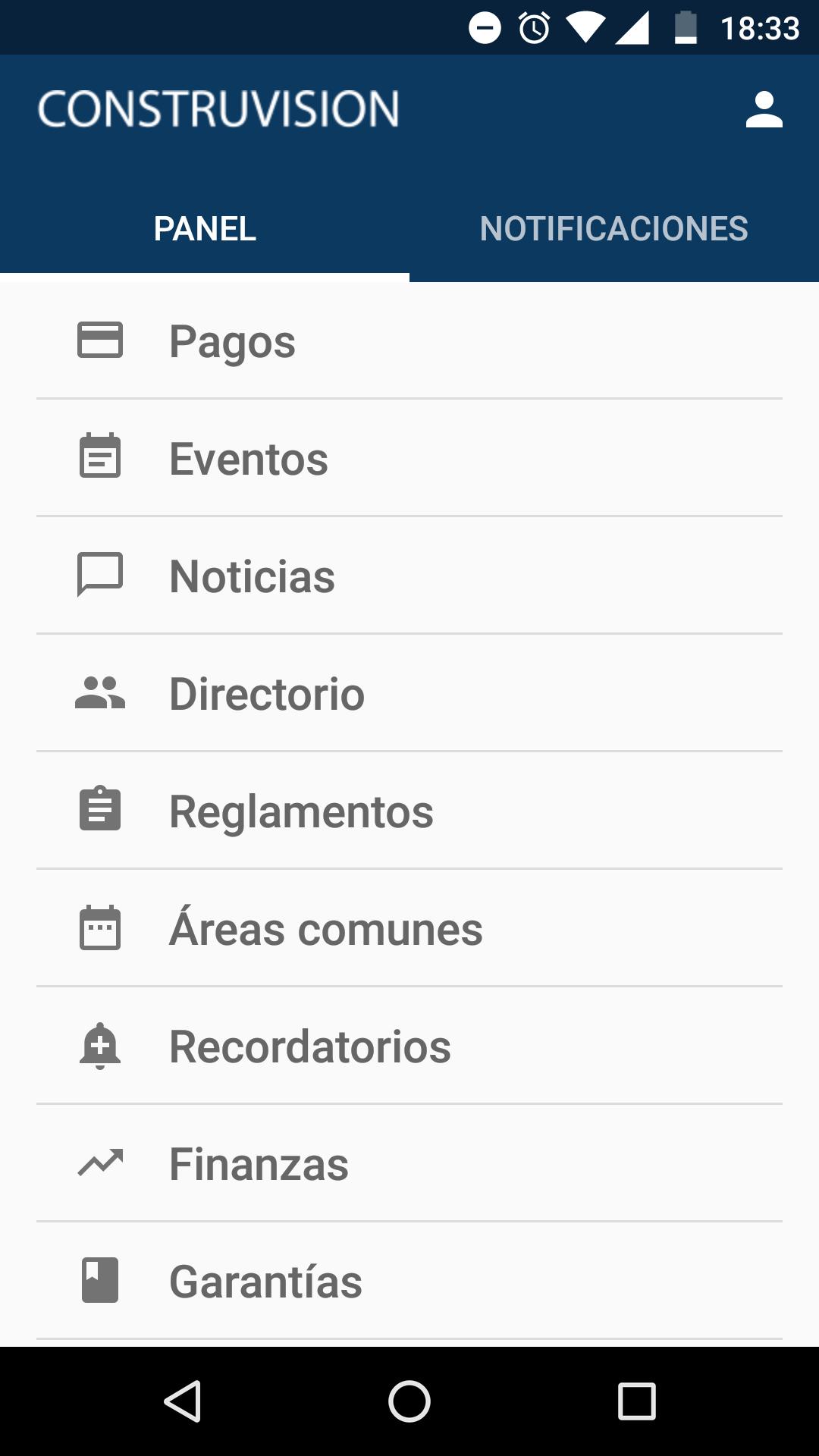This screenshot has width=819, height=1456.
Task: Open the Finanzas section
Action: pos(409,1163)
